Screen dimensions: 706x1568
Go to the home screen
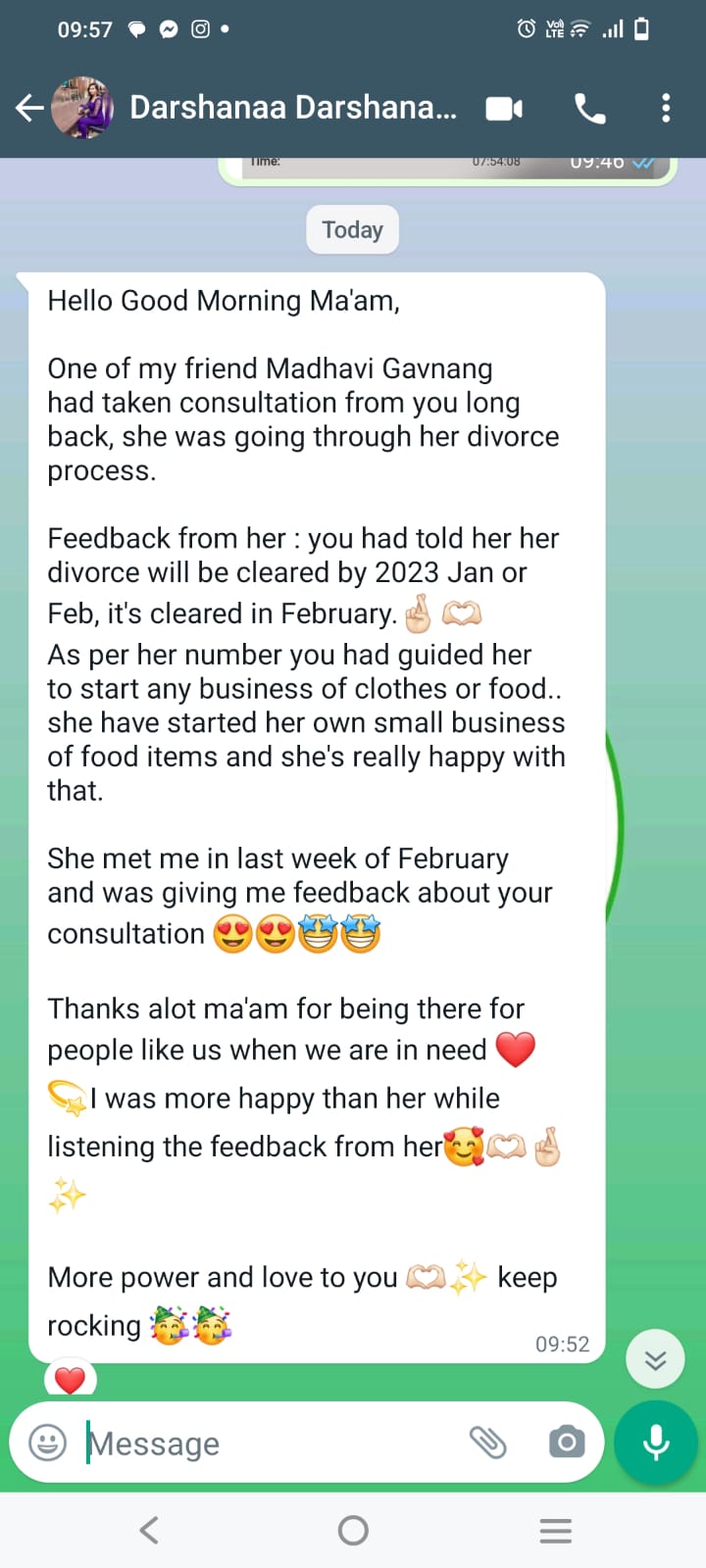click(353, 1530)
